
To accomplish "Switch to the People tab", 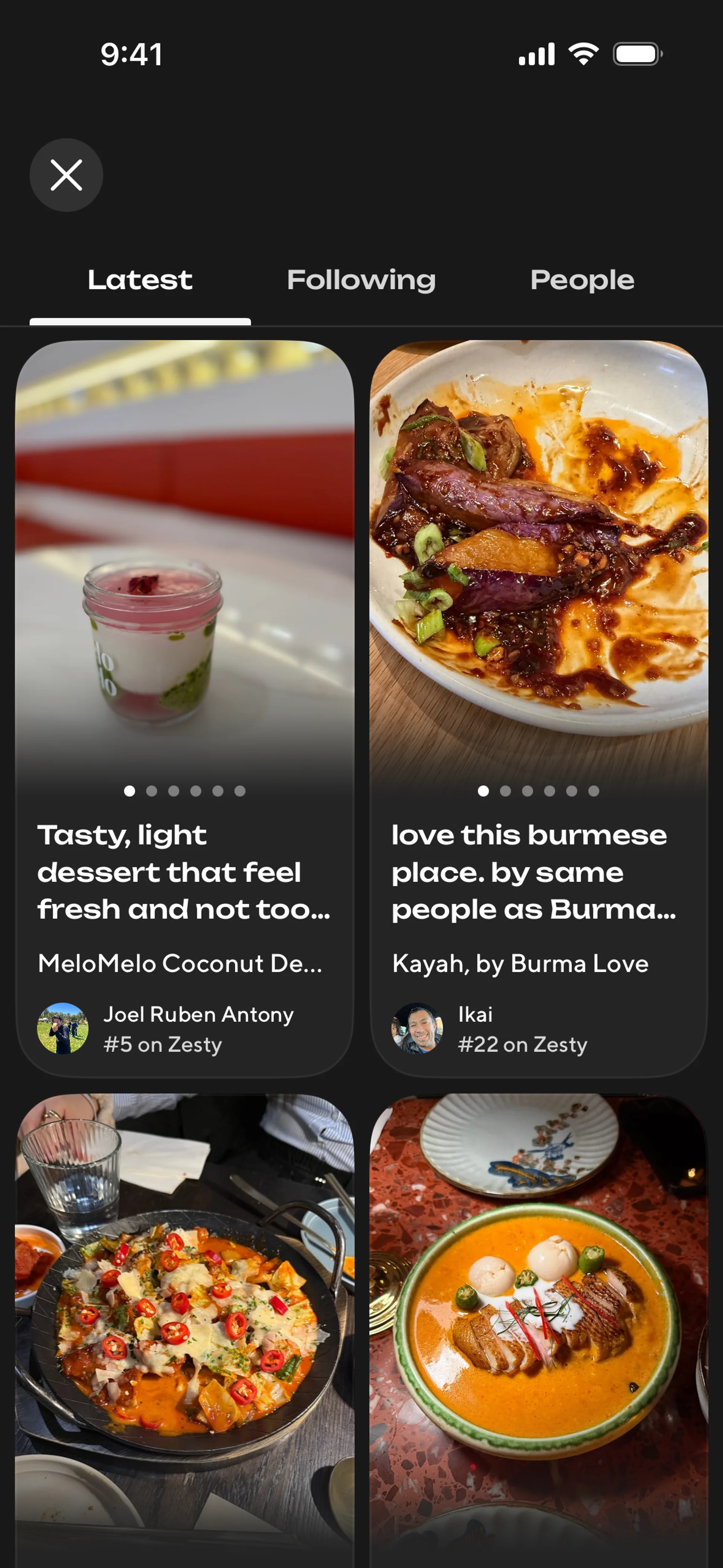I will [582, 280].
